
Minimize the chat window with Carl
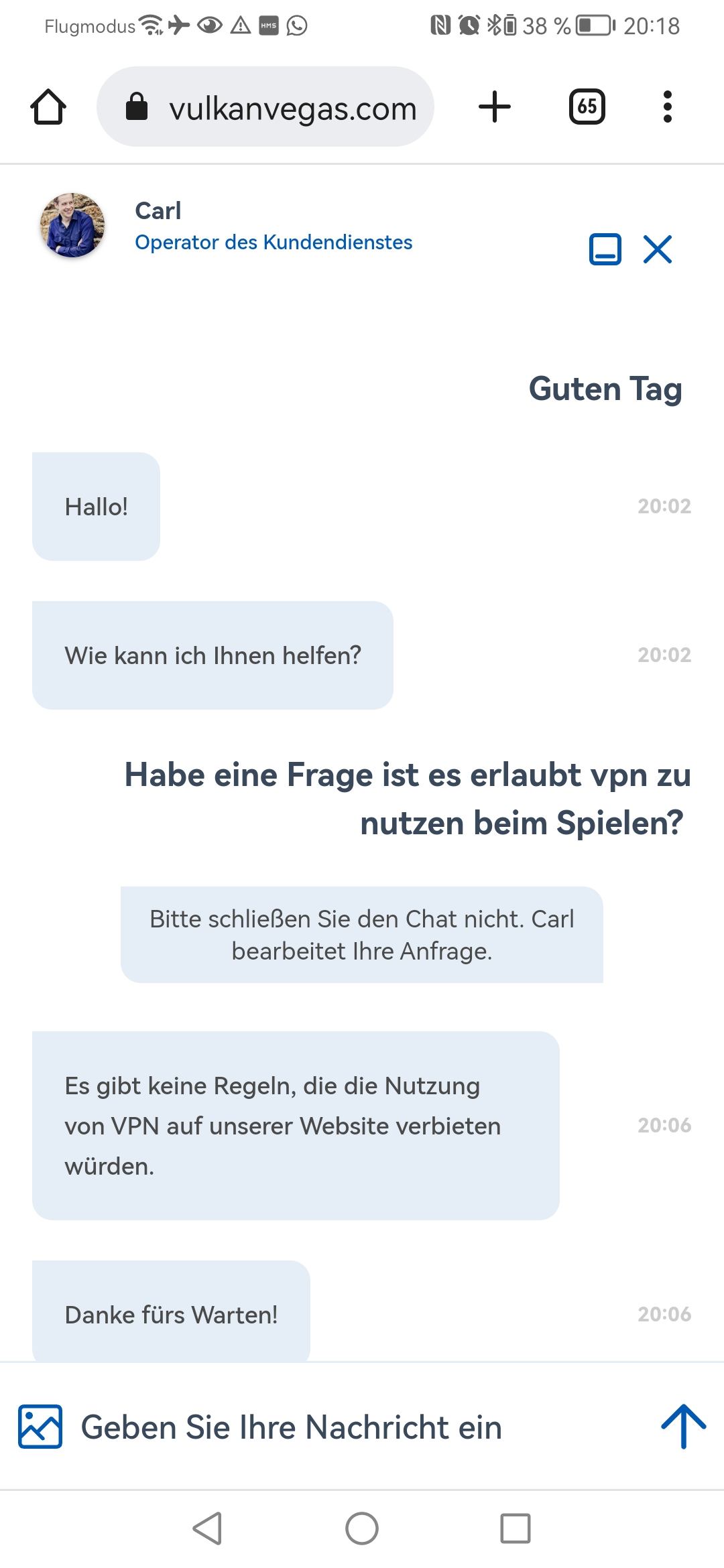click(605, 249)
